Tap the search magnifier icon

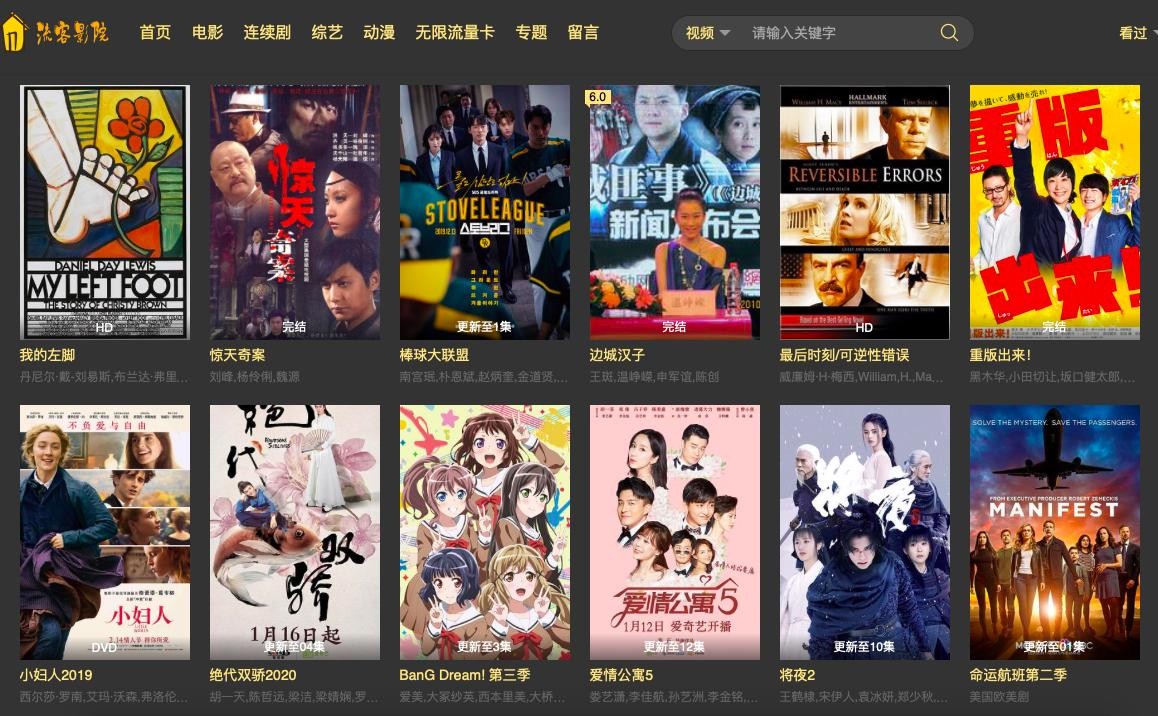click(x=949, y=33)
